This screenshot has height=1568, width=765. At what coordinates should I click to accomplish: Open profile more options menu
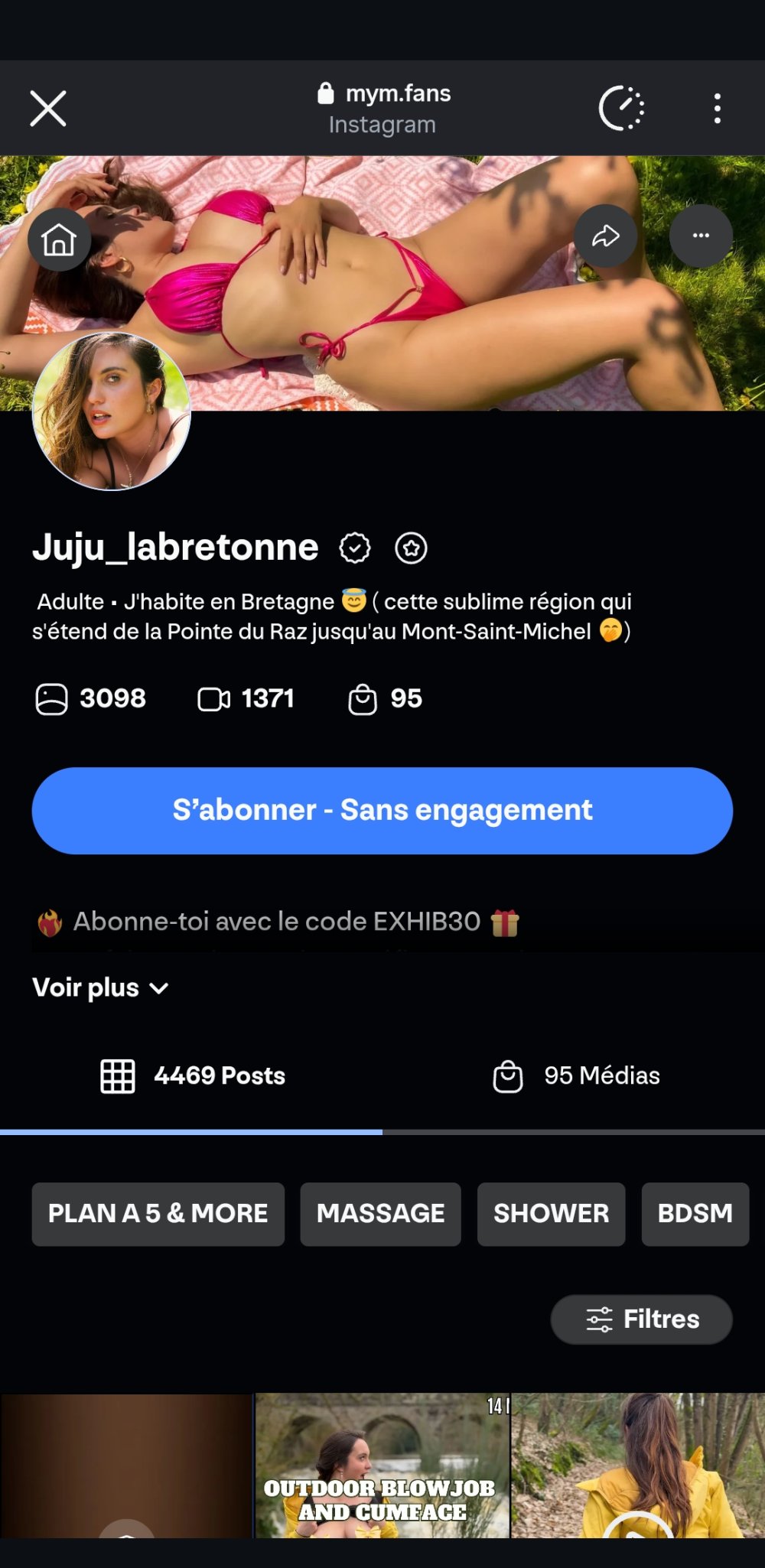tap(701, 236)
